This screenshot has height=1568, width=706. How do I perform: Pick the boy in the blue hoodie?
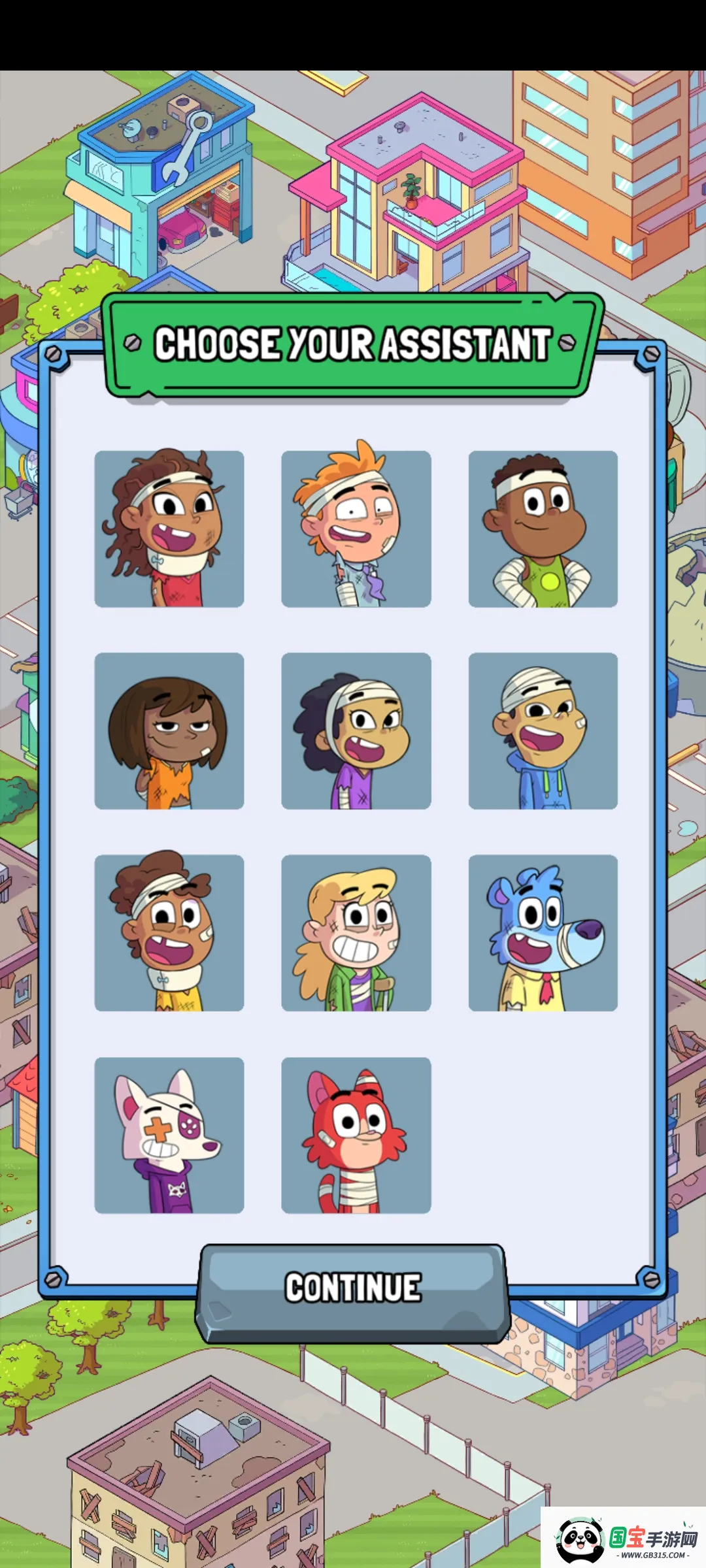coord(543,730)
